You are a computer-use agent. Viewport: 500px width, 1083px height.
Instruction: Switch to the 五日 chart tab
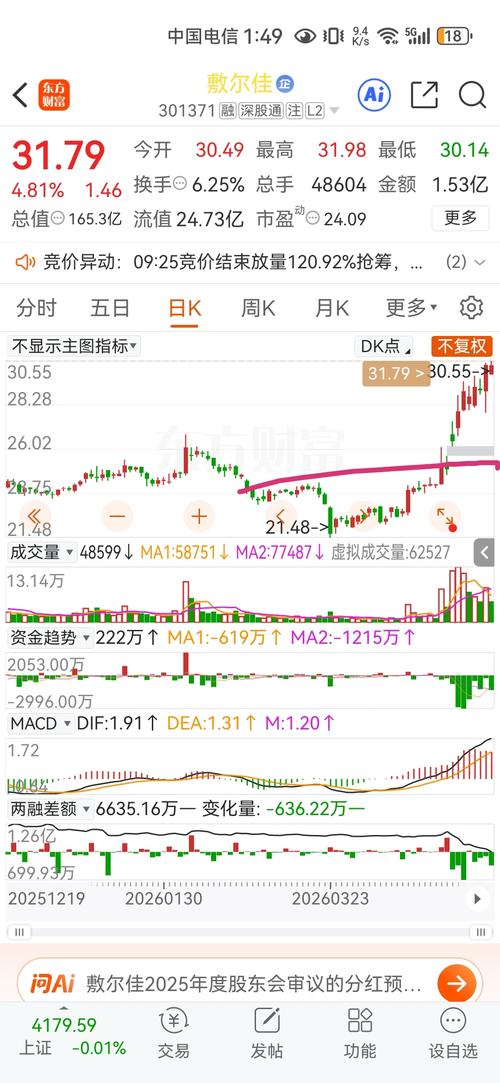click(110, 308)
